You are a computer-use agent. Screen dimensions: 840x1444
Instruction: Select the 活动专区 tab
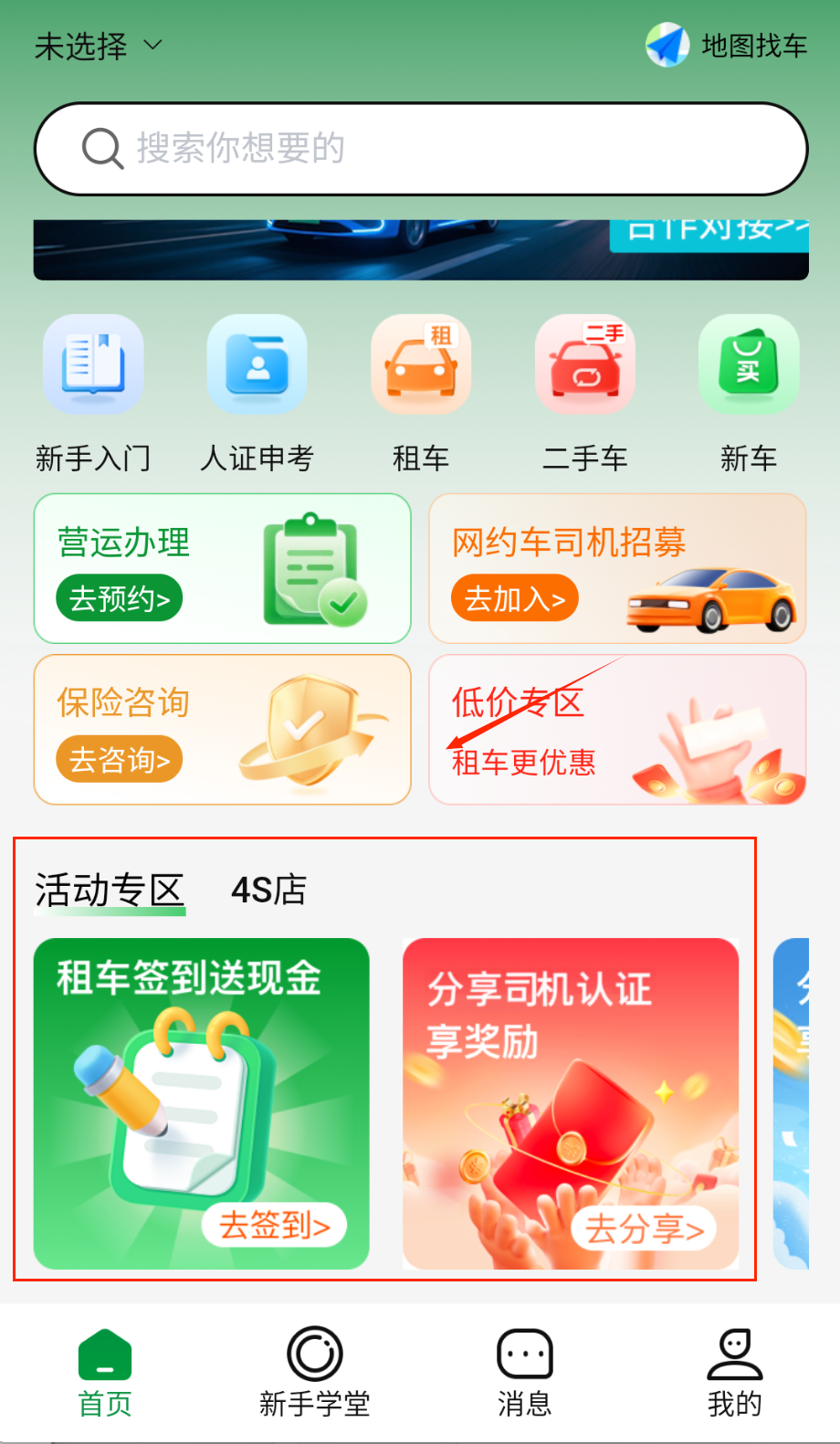click(110, 890)
